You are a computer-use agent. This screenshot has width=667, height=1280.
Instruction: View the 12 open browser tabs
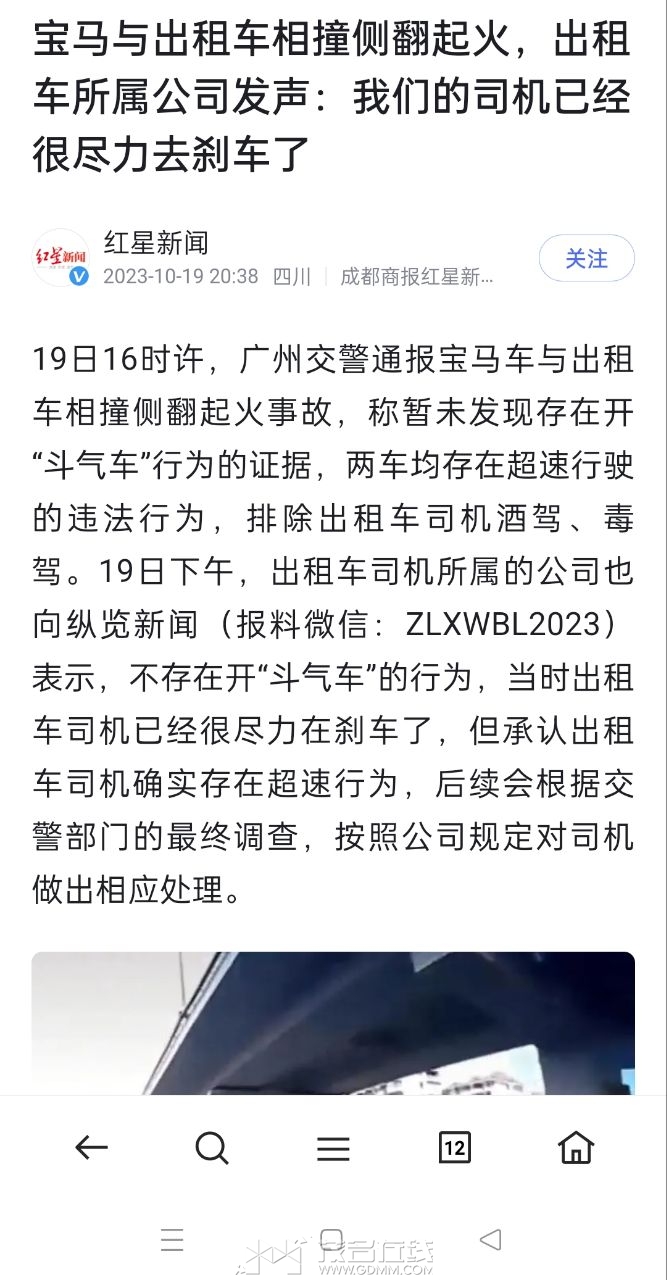tap(455, 1148)
